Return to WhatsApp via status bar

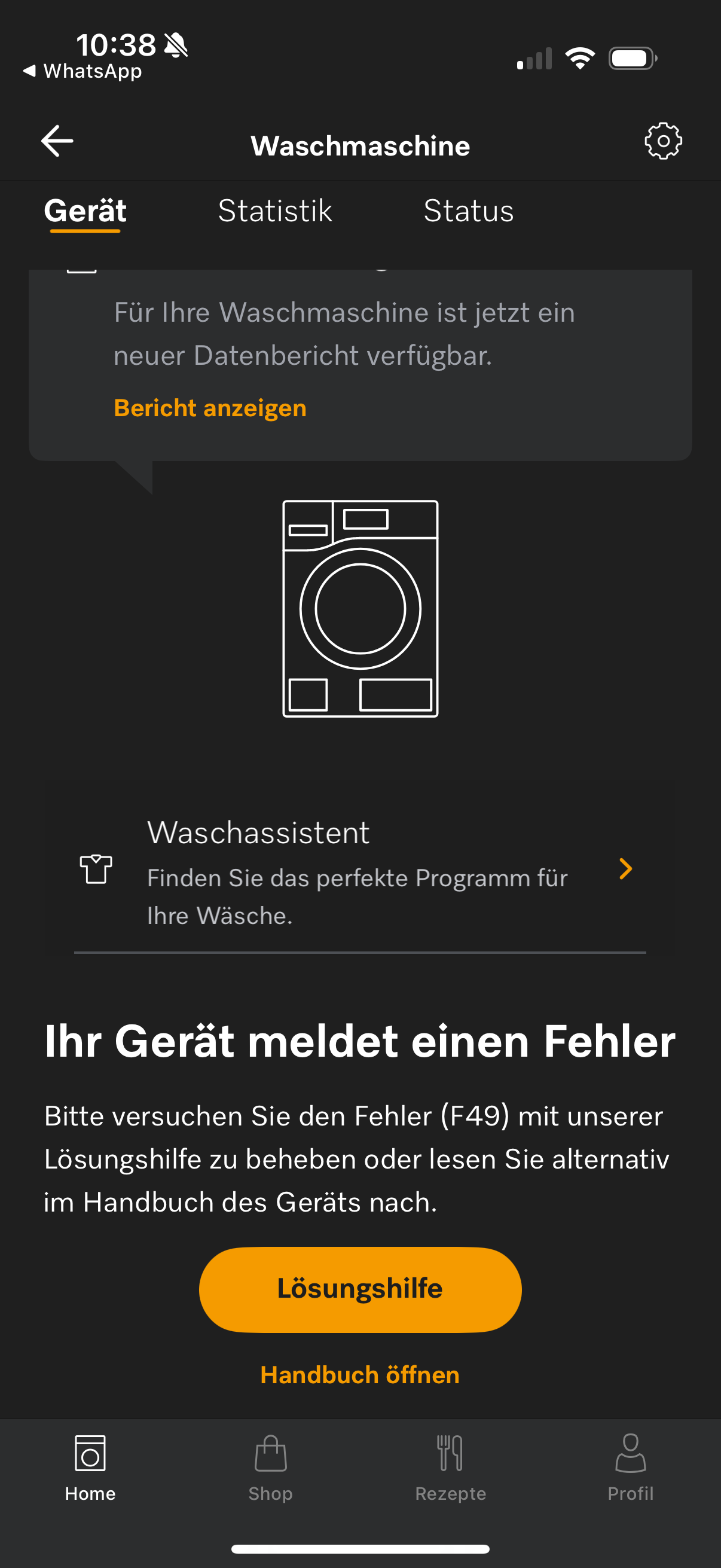coord(82,71)
